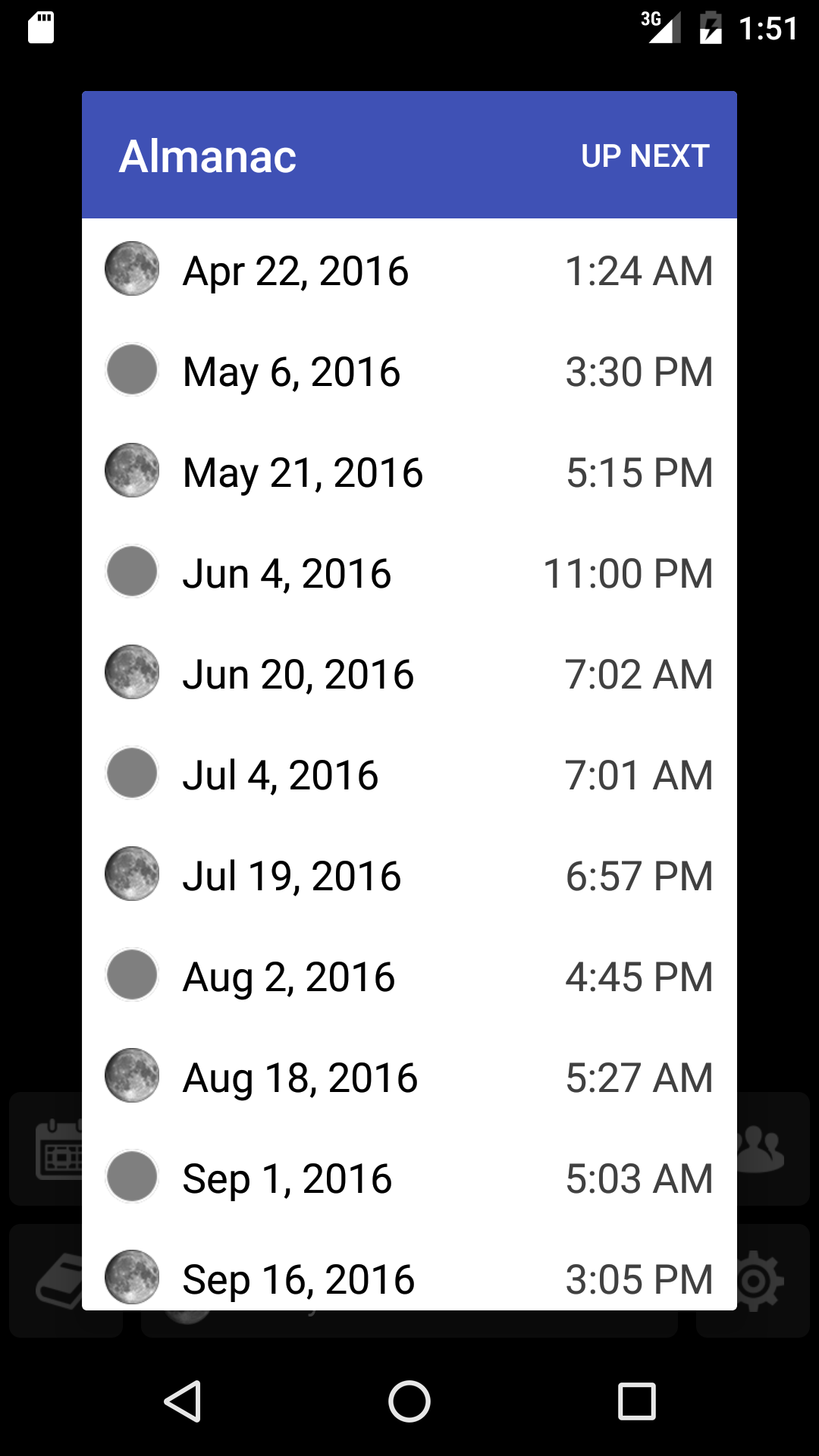This screenshot has width=819, height=1456.
Task: Select the May 6, 2016 row
Action: (409, 372)
